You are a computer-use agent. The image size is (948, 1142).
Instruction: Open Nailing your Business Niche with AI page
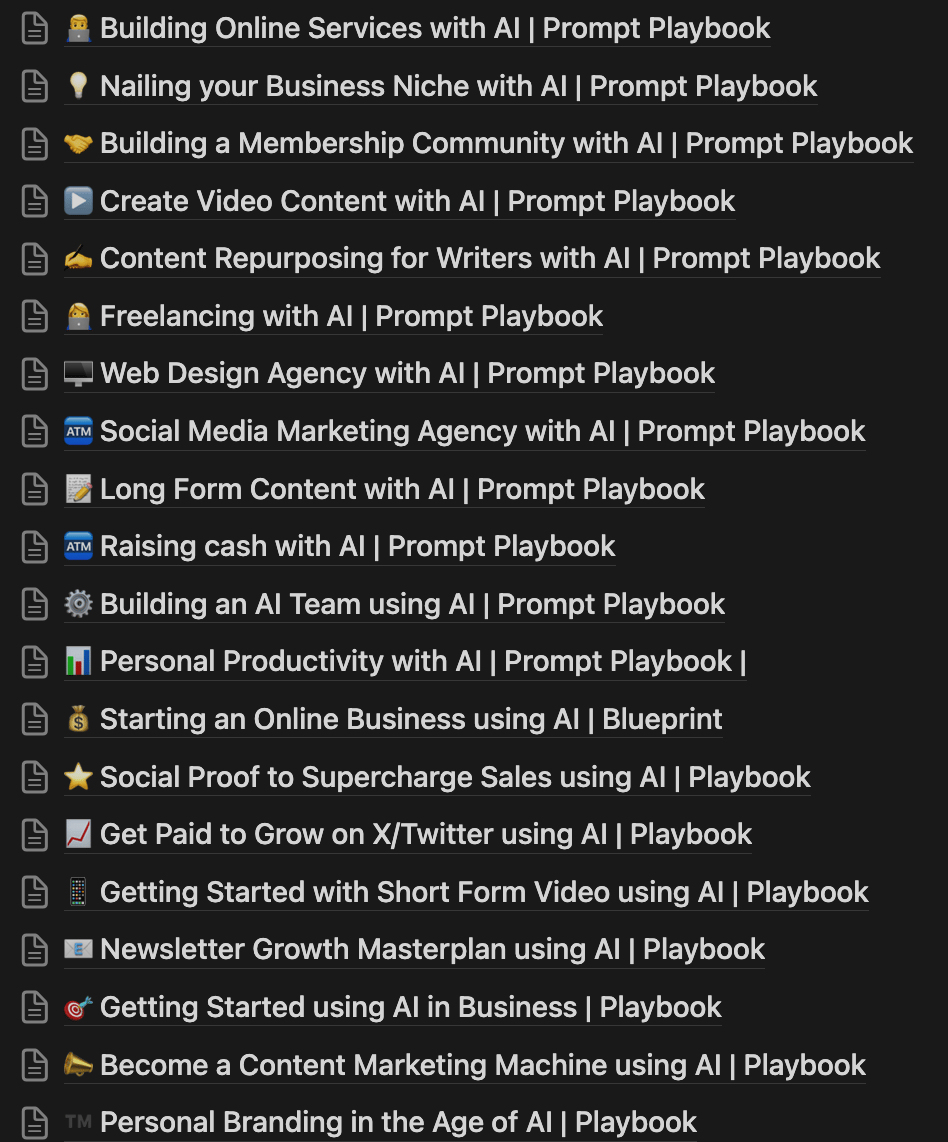click(x=458, y=86)
